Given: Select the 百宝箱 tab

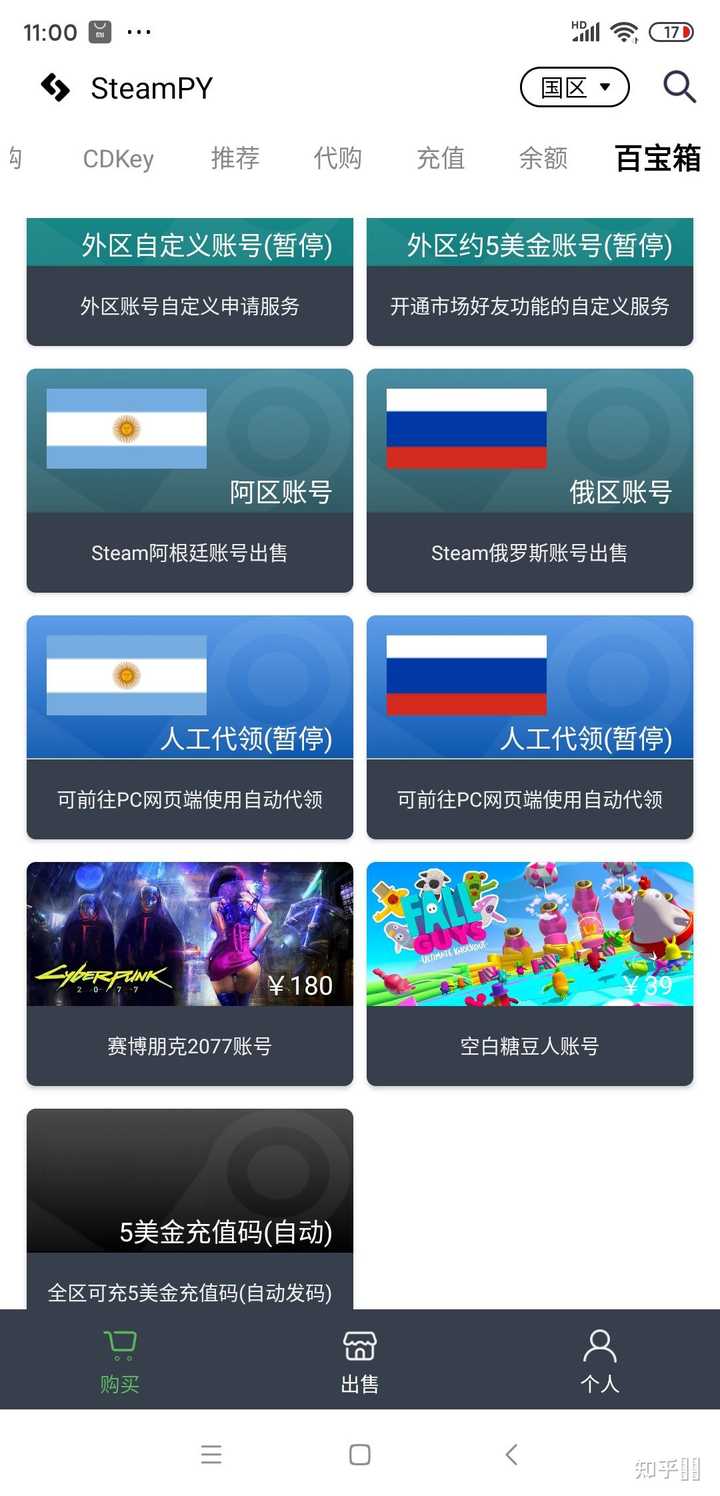Looking at the screenshot, I should (656, 158).
